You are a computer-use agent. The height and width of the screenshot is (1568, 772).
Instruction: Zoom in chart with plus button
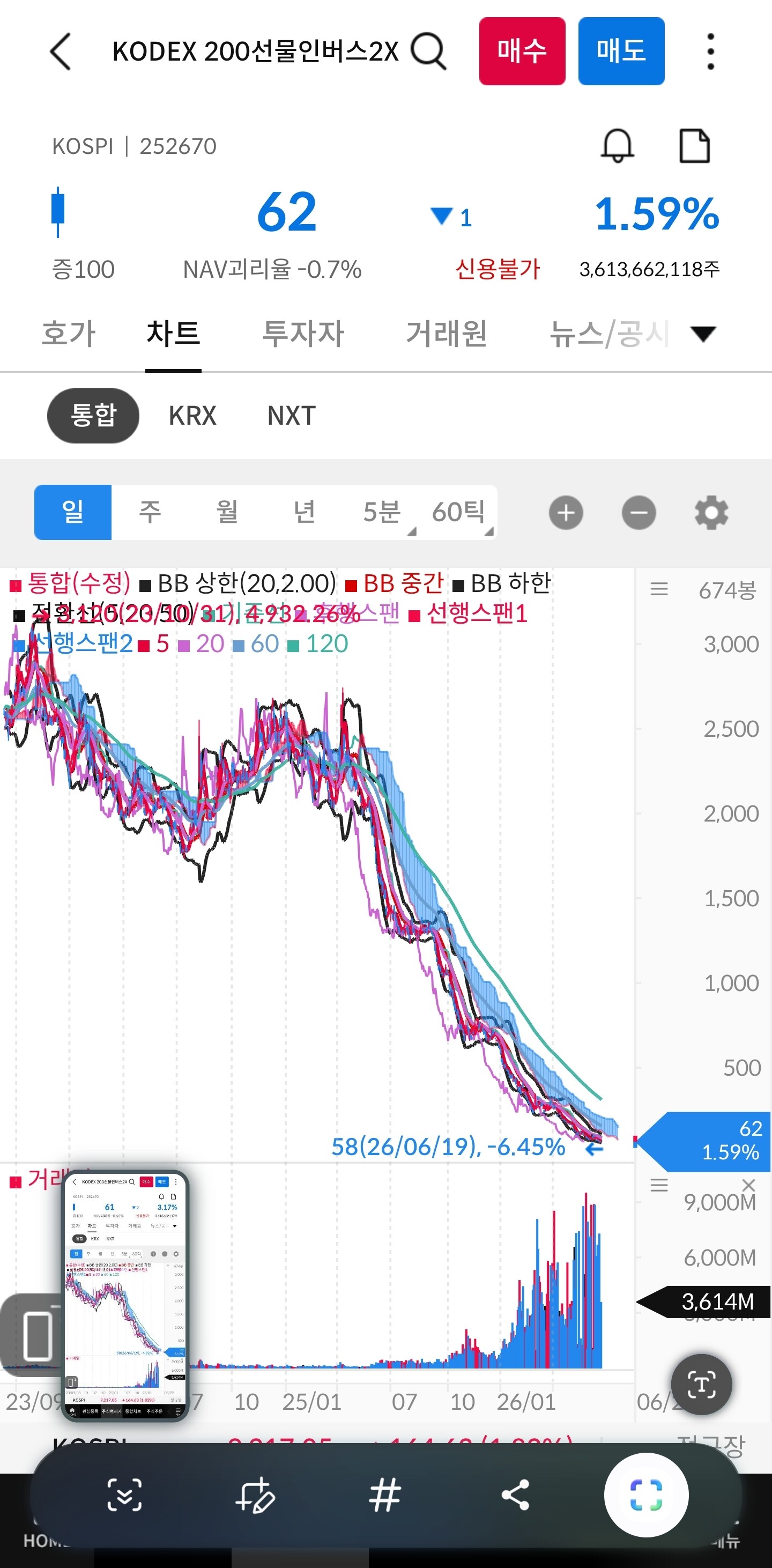(566, 513)
